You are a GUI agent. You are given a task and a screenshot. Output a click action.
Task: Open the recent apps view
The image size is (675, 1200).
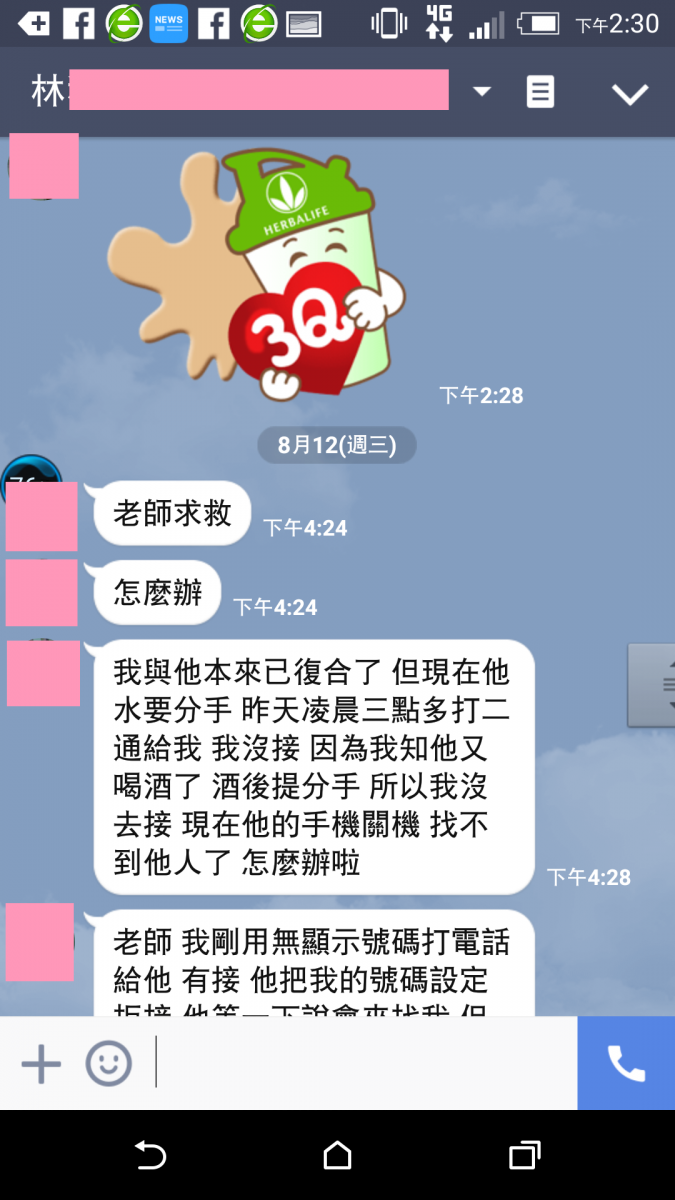[524, 1155]
